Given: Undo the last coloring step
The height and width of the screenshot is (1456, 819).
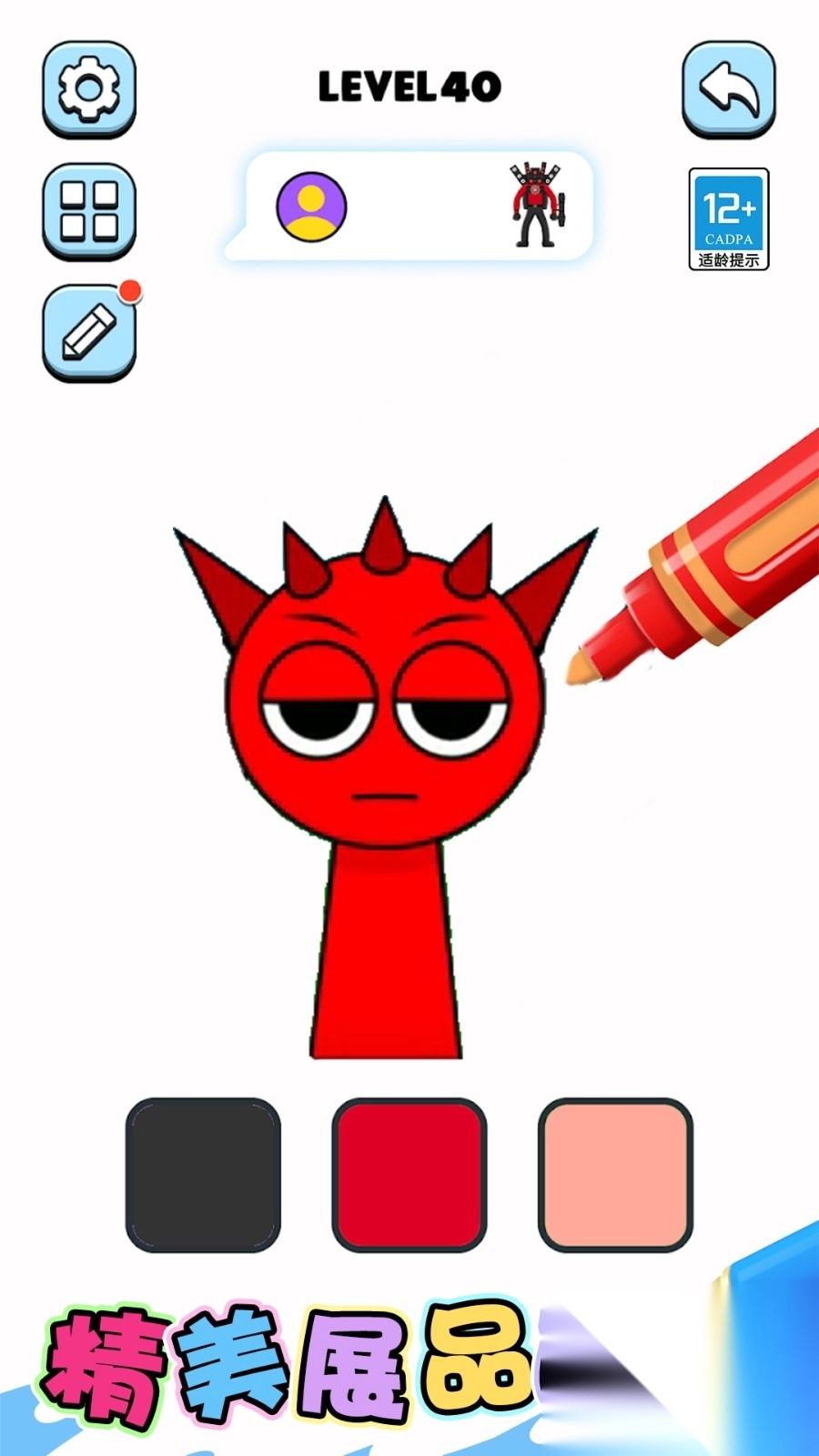Looking at the screenshot, I should (728, 88).
